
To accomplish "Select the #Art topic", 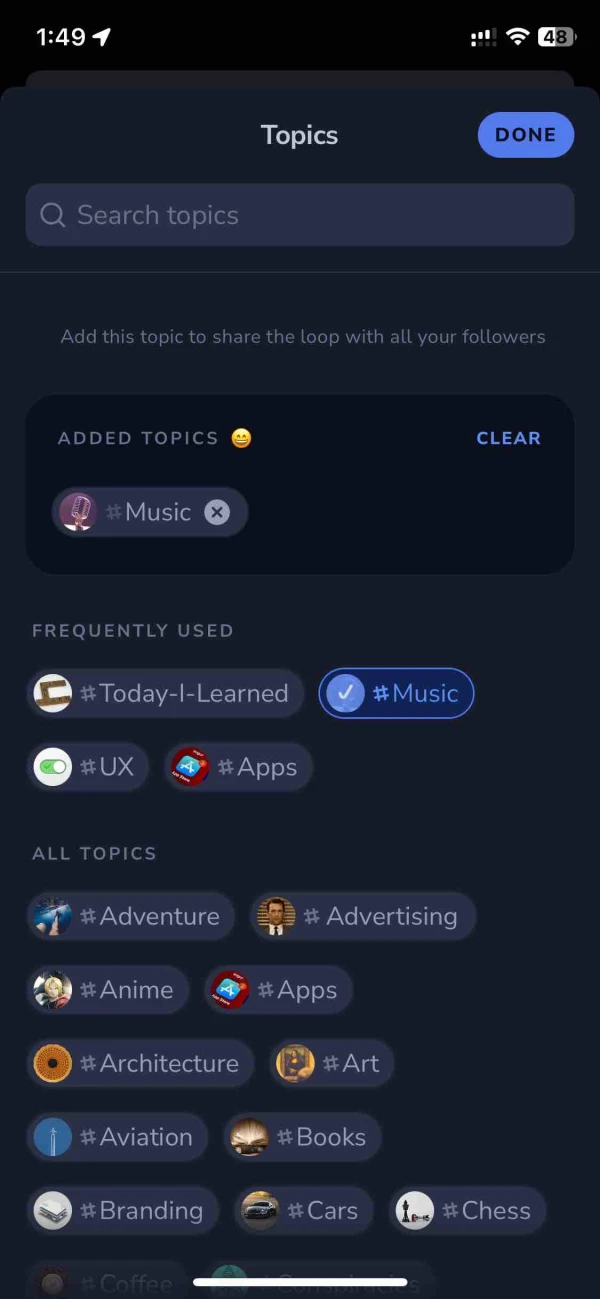I will tap(332, 1063).
